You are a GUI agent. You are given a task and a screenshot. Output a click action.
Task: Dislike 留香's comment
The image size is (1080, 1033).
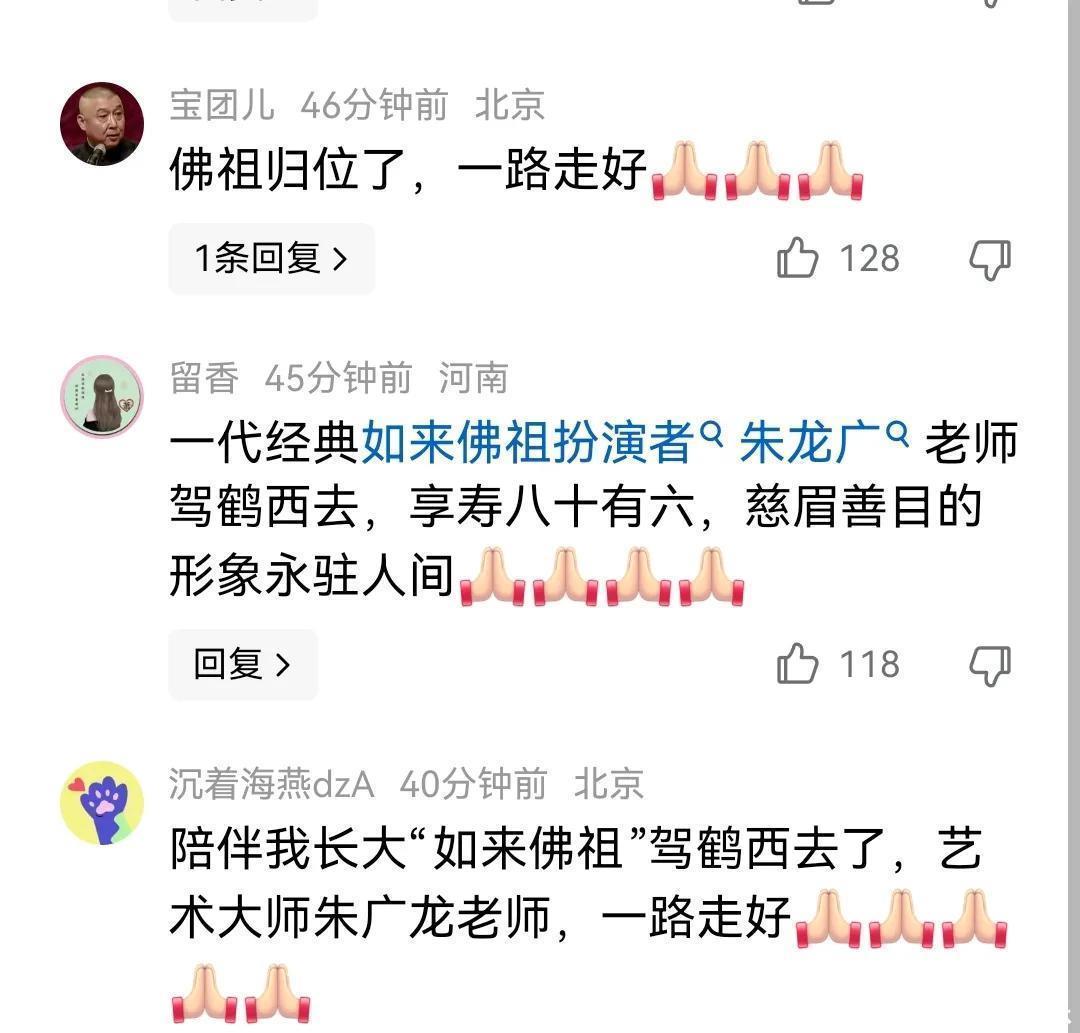pos(990,665)
